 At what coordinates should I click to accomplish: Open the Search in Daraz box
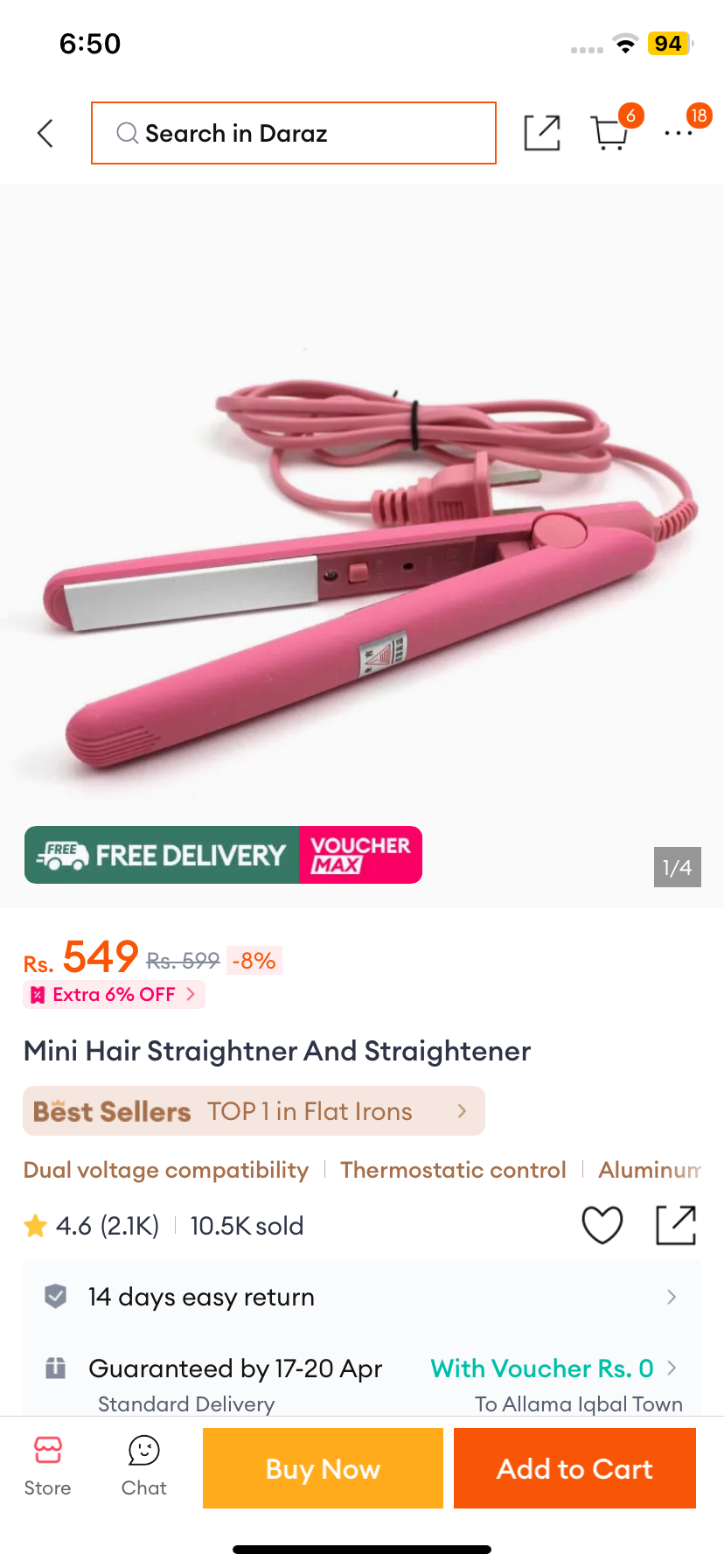(294, 133)
